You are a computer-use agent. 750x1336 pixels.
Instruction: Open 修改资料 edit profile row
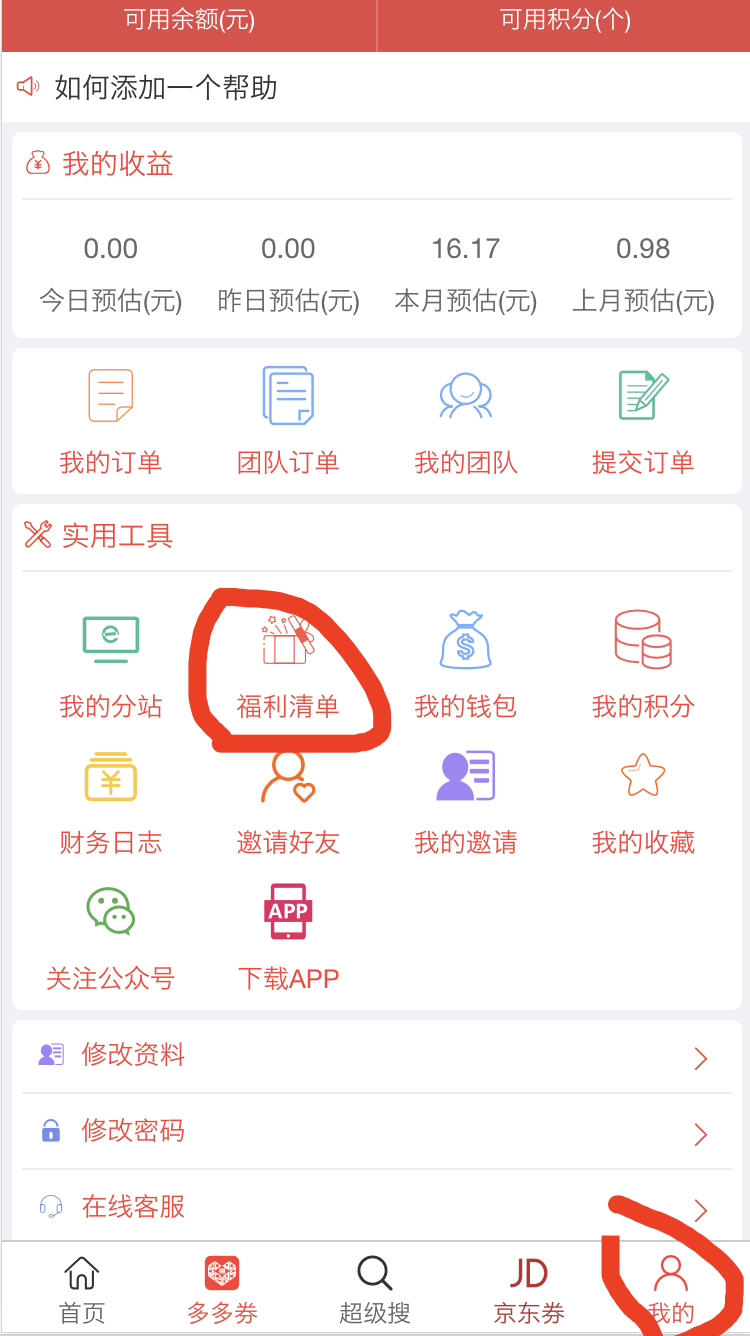375,1055
